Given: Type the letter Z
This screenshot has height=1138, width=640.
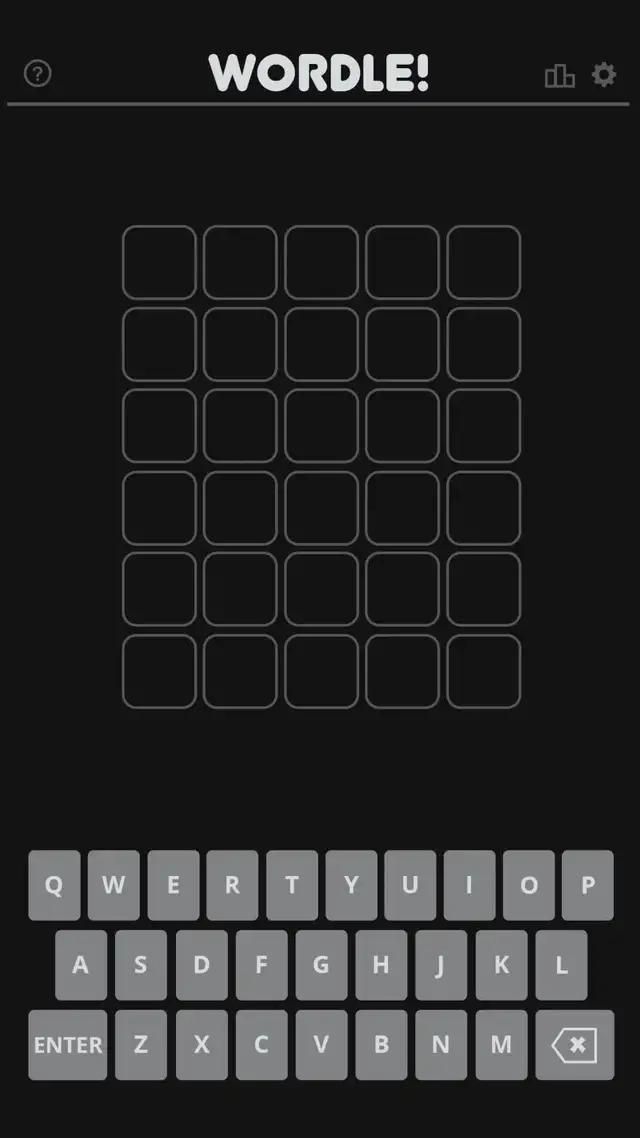Looking at the screenshot, I should point(141,1045).
